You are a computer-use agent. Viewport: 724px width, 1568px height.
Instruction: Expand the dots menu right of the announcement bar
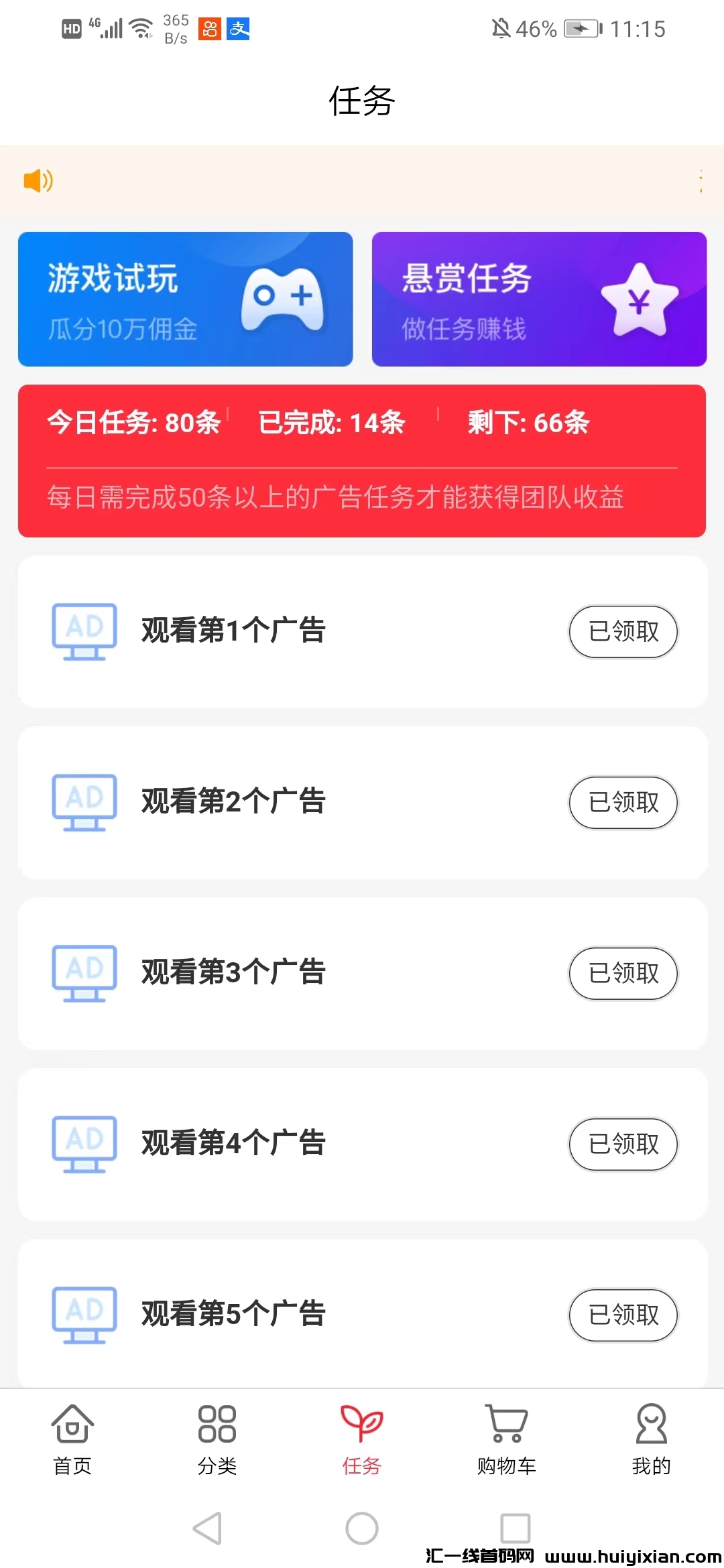click(702, 181)
